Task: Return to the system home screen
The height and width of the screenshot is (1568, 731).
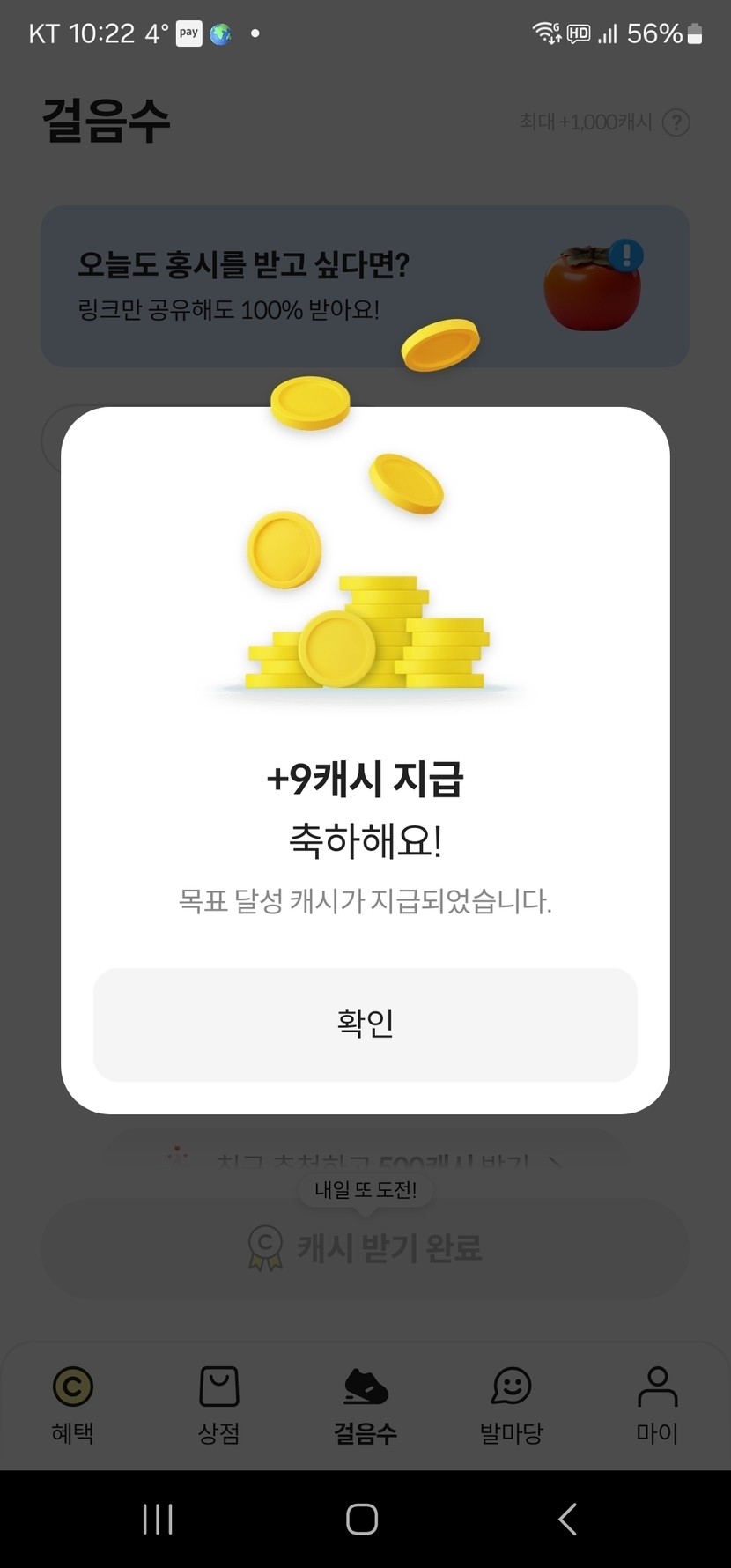Action: click(x=362, y=1519)
